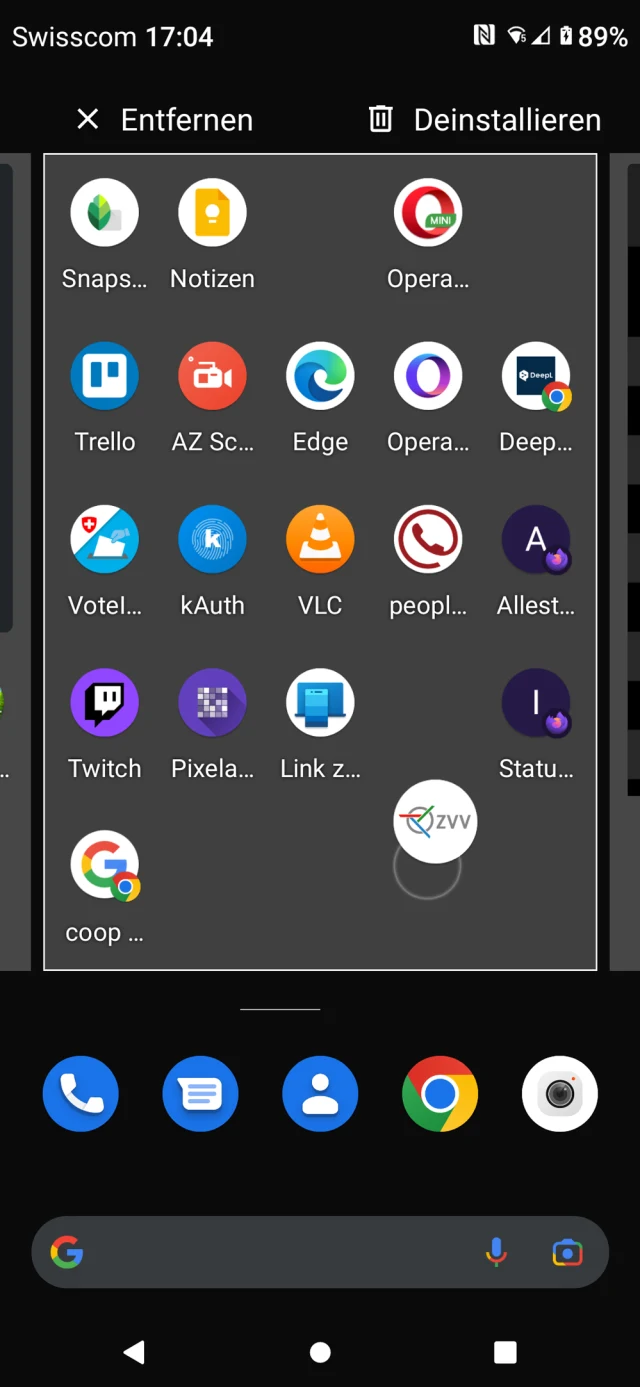This screenshot has height=1387, width=640.
Task: Open the DeepL shortcut
Action: point(536,377)
